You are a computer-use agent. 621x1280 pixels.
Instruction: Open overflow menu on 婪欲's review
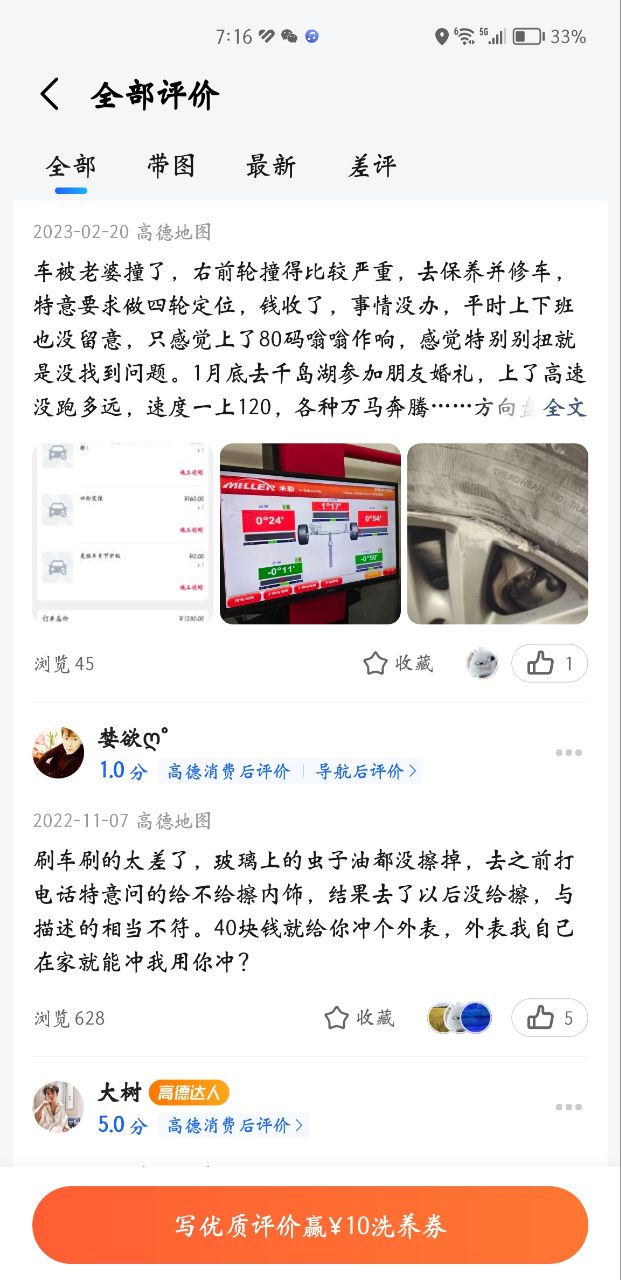(x=568, y=753)
